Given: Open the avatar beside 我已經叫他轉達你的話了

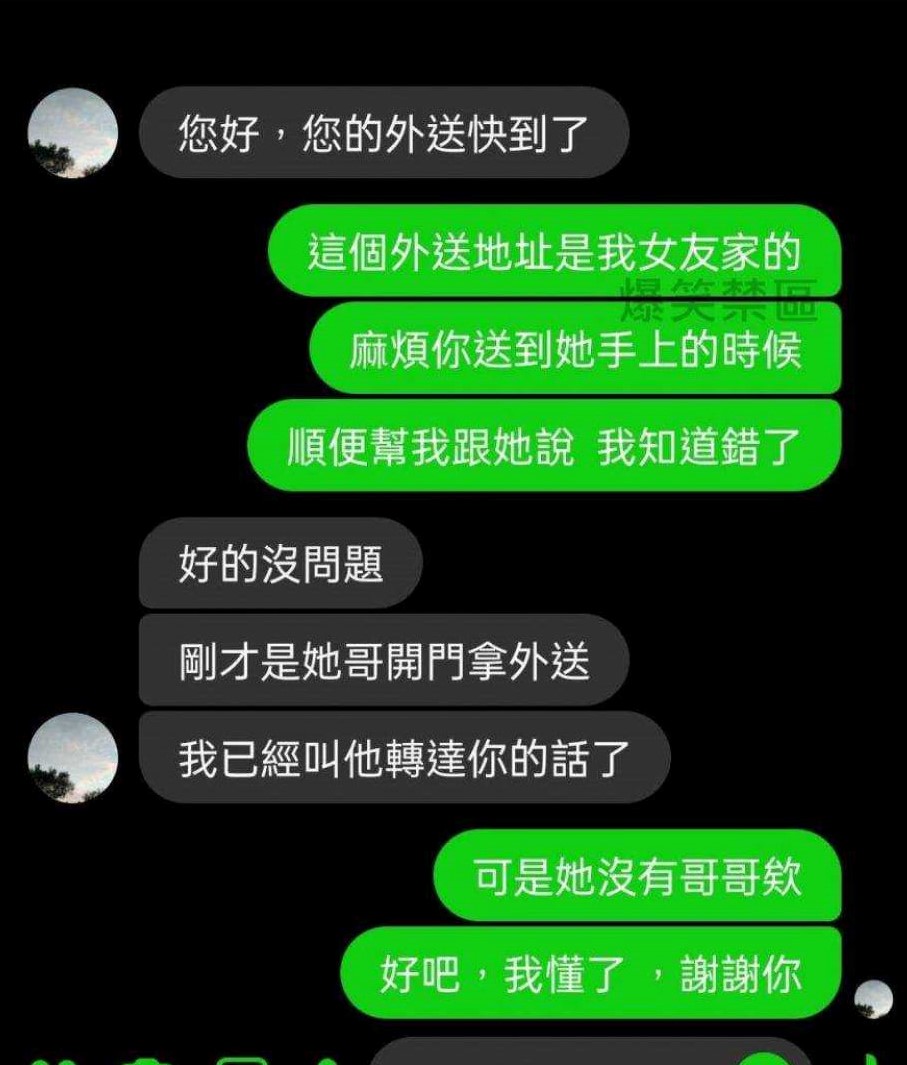Looking at the screenshot, I should 72,757.
